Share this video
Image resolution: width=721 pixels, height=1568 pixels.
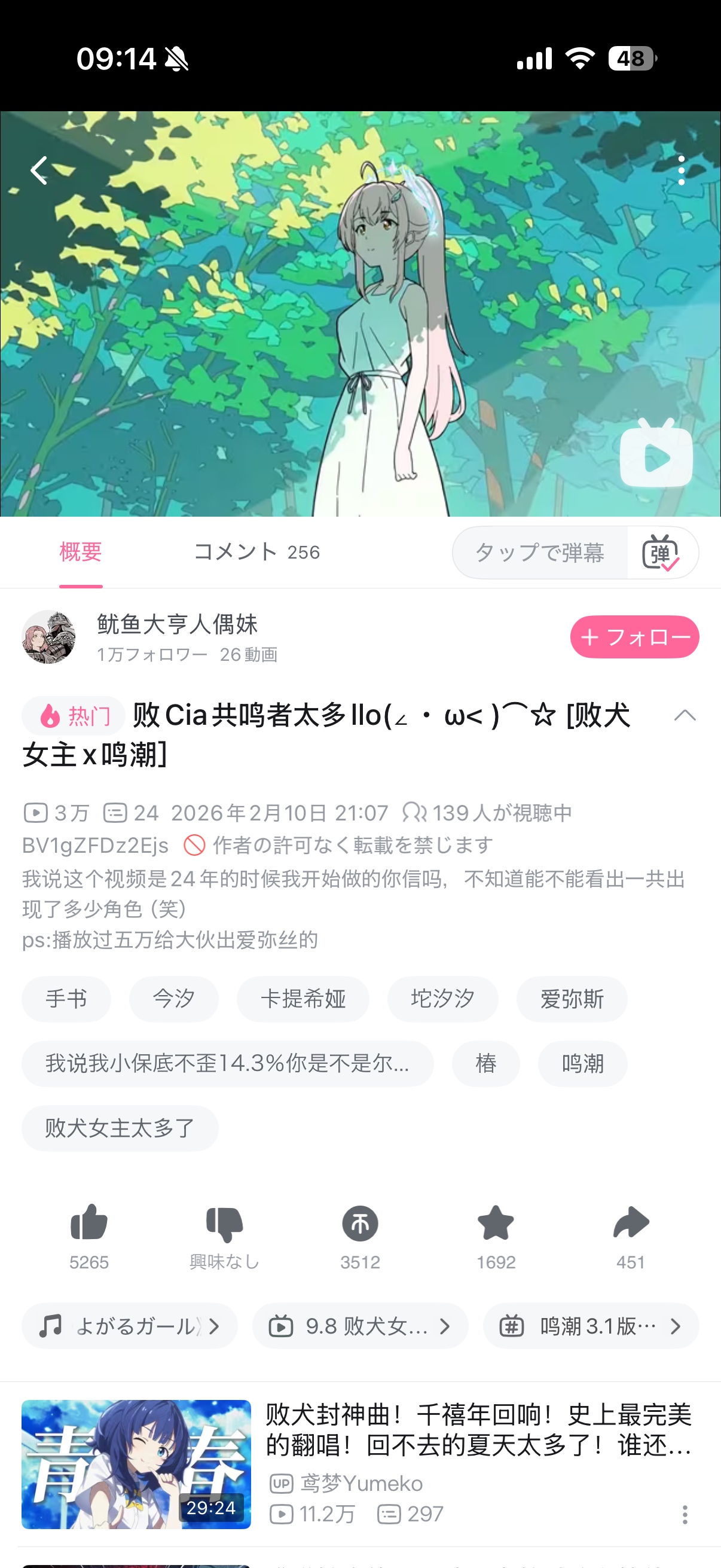click(x=630, y=1224)
